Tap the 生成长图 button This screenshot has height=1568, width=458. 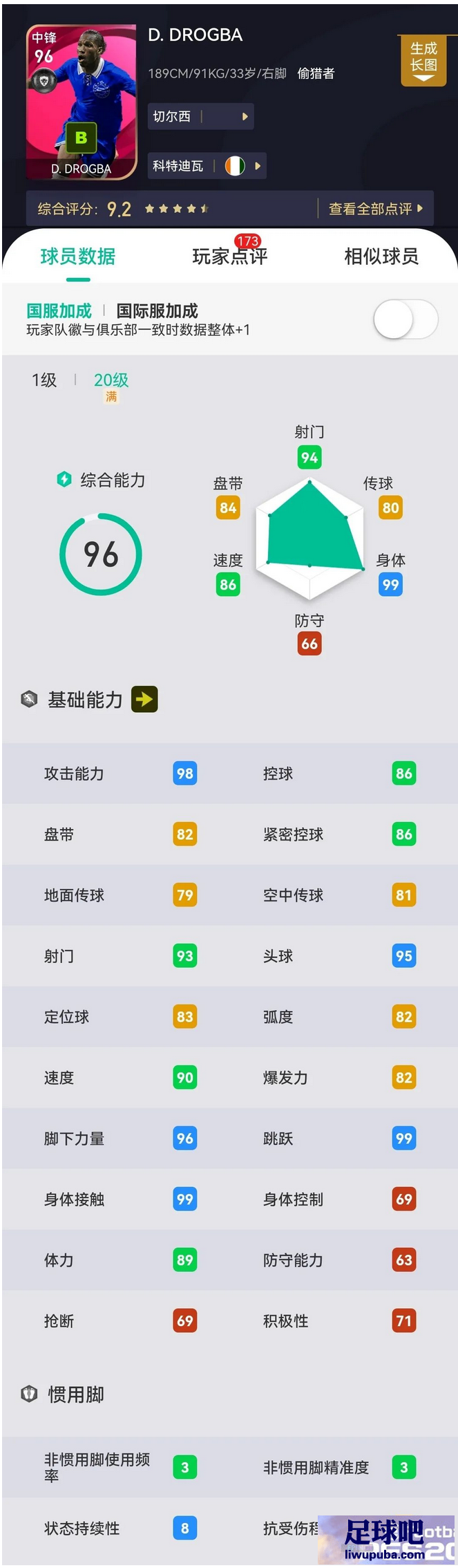coord(423,60)
